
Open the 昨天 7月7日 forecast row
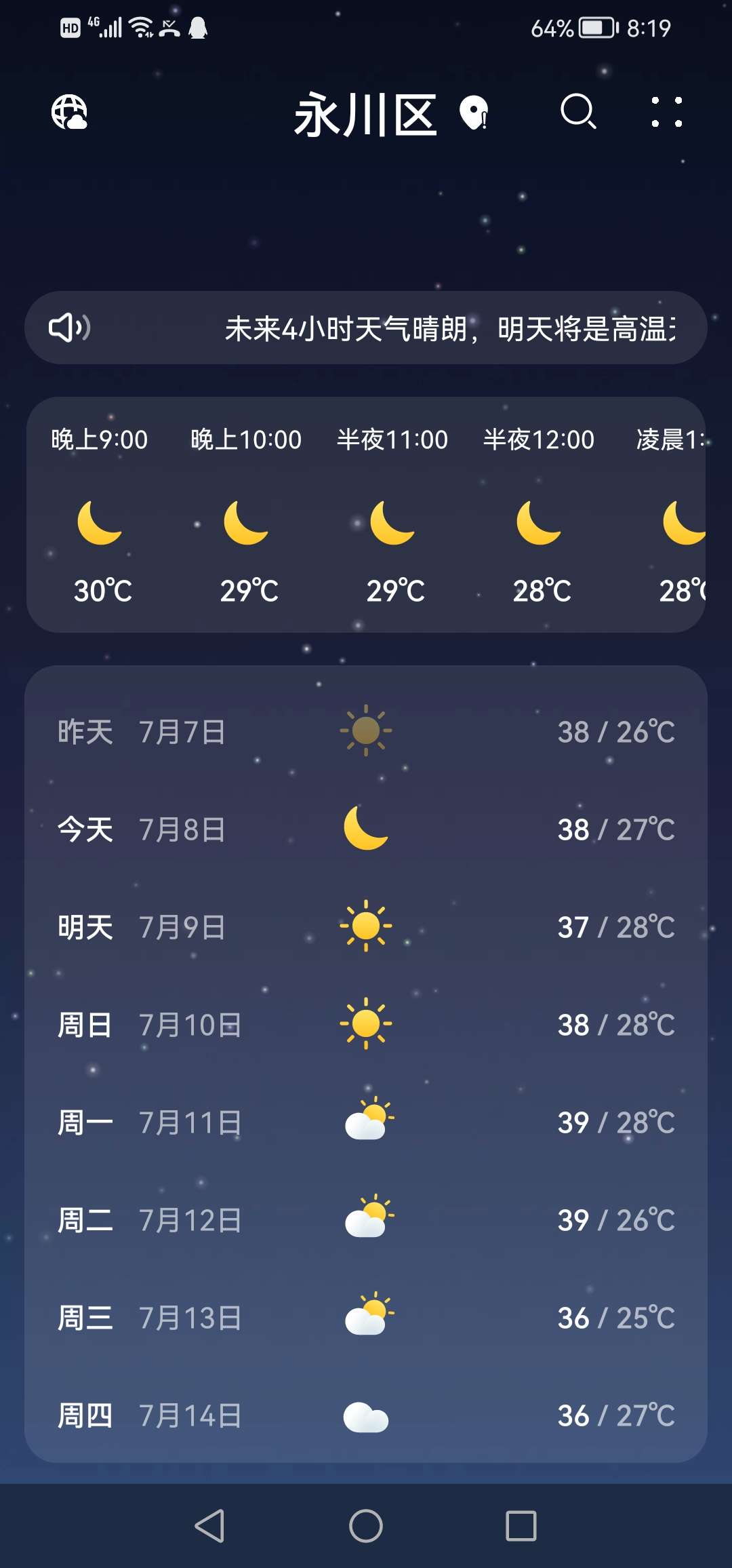coord(366,731)
